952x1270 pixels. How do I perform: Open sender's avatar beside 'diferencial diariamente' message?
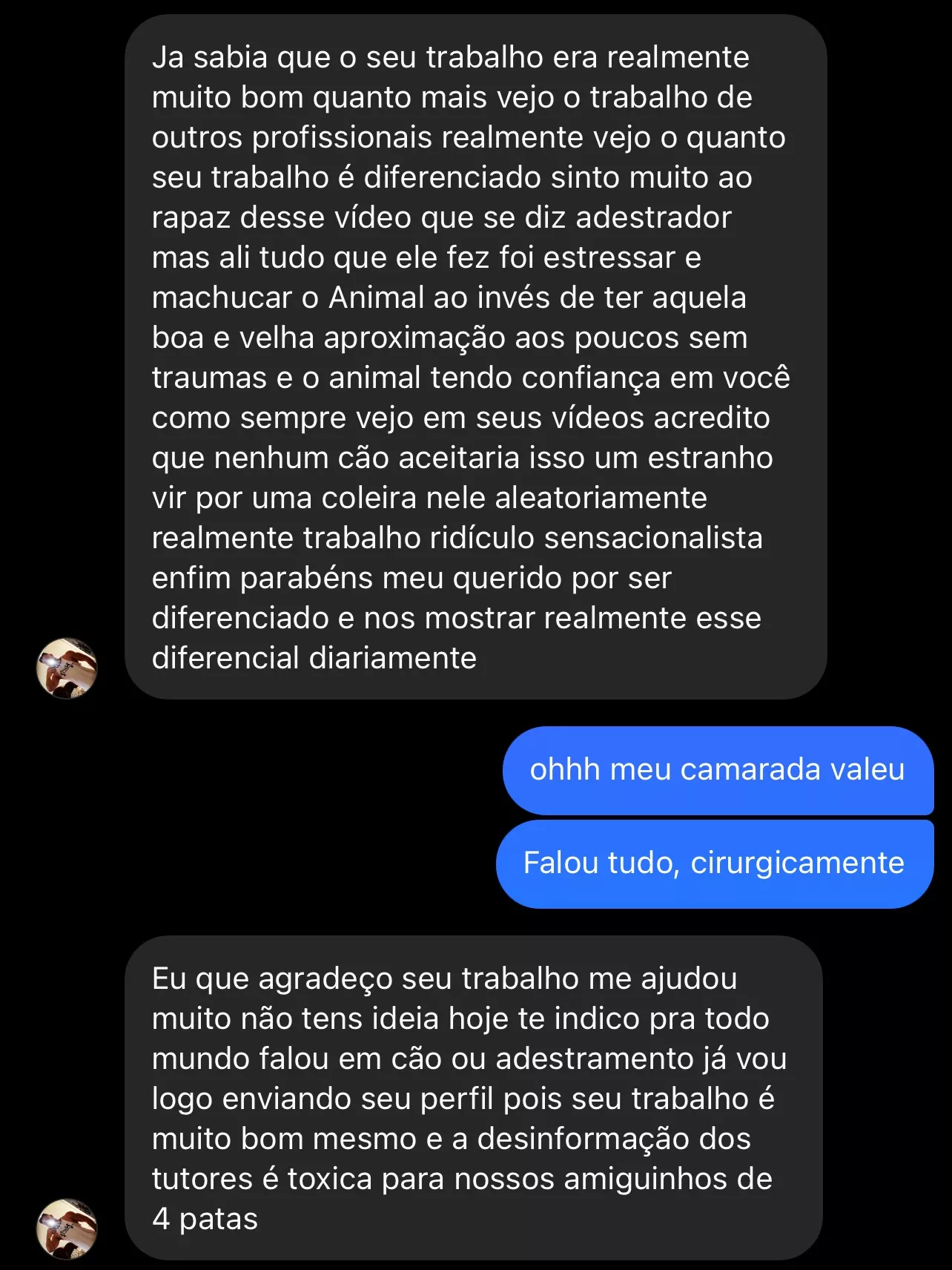pyautogui.click(x=67, y=668)
